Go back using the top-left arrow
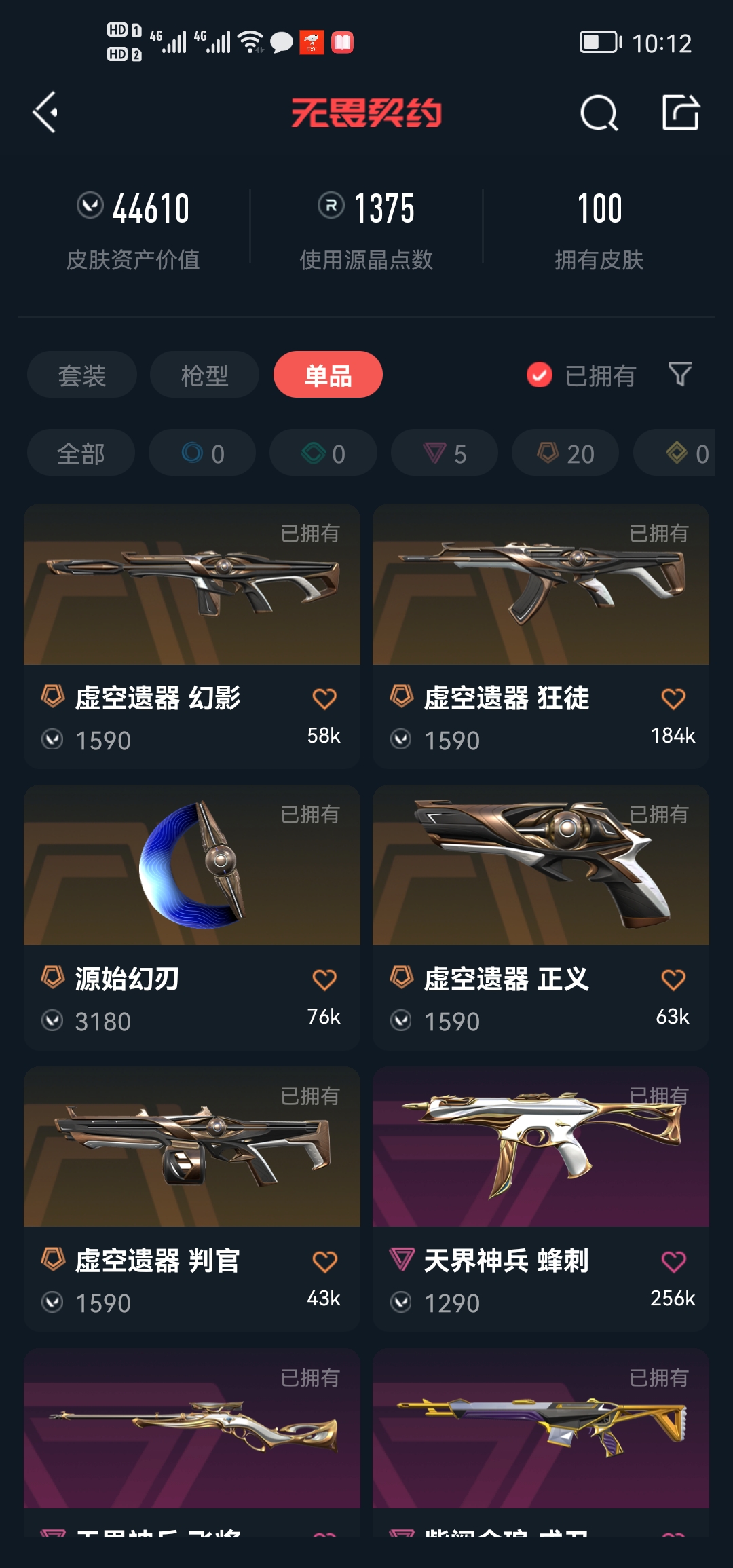The height and width of the screenshot is (1568, 733). coord(46,112)
